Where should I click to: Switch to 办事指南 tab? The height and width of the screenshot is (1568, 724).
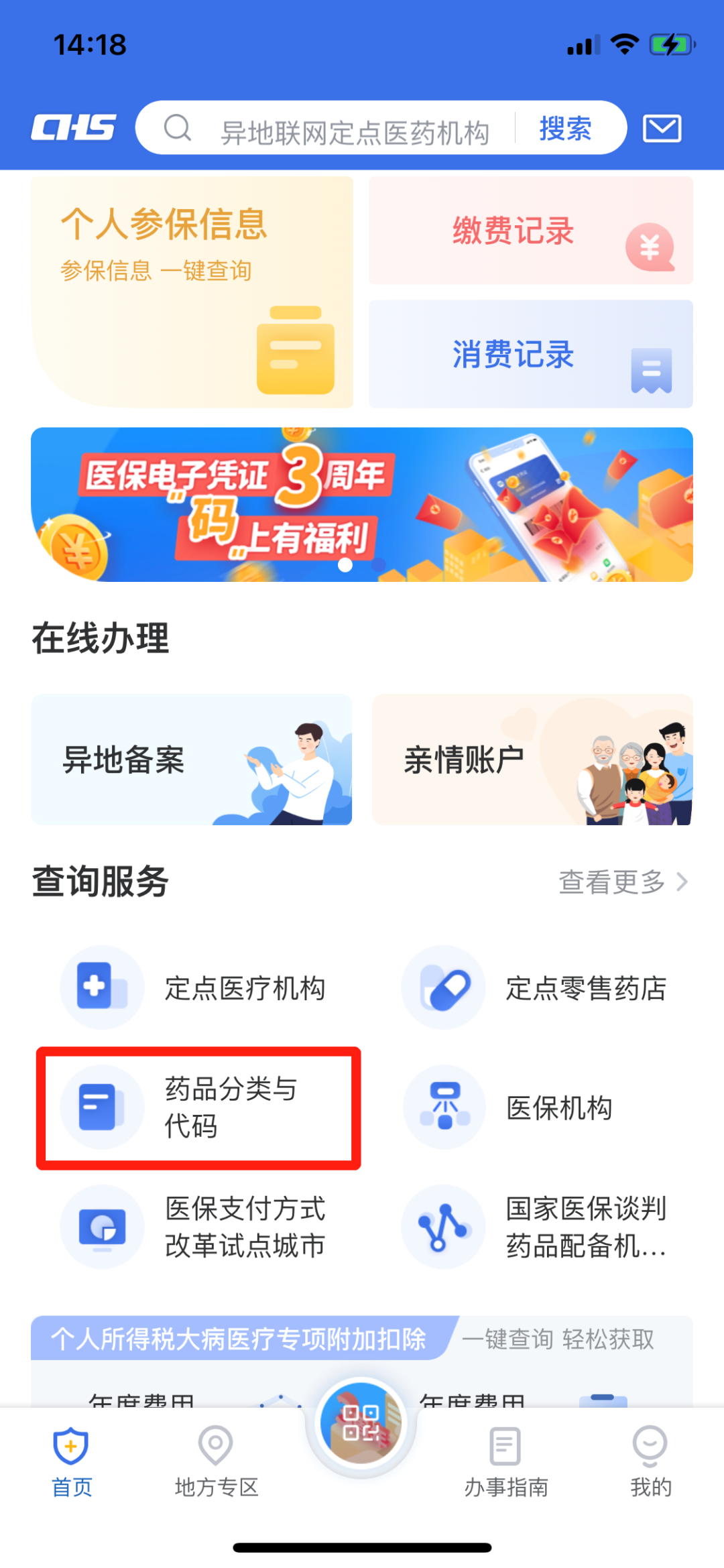[505, 1461]
